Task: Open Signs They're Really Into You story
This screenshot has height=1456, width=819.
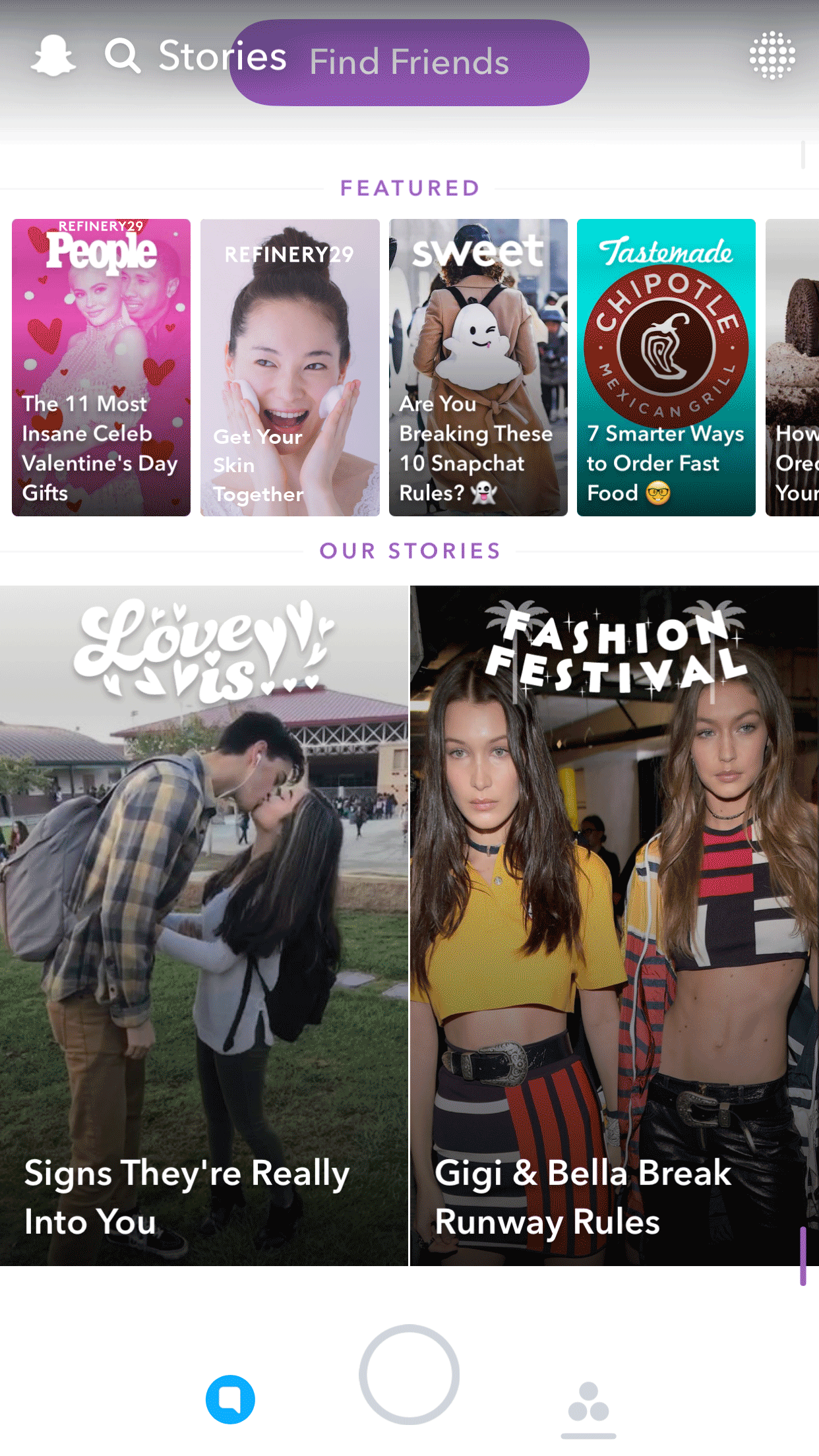Action: 204,925
